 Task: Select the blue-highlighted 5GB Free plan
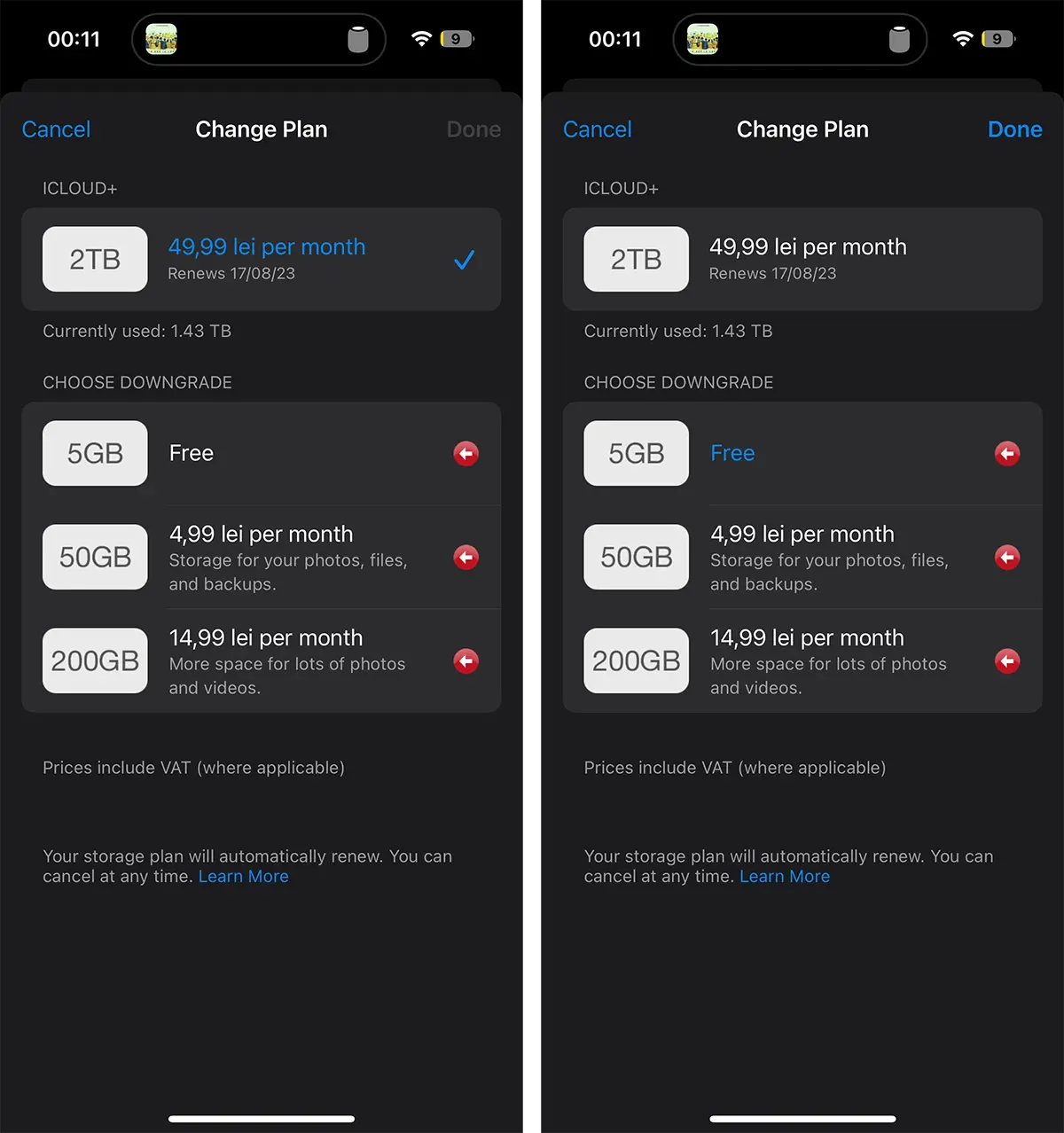[802, 453]
